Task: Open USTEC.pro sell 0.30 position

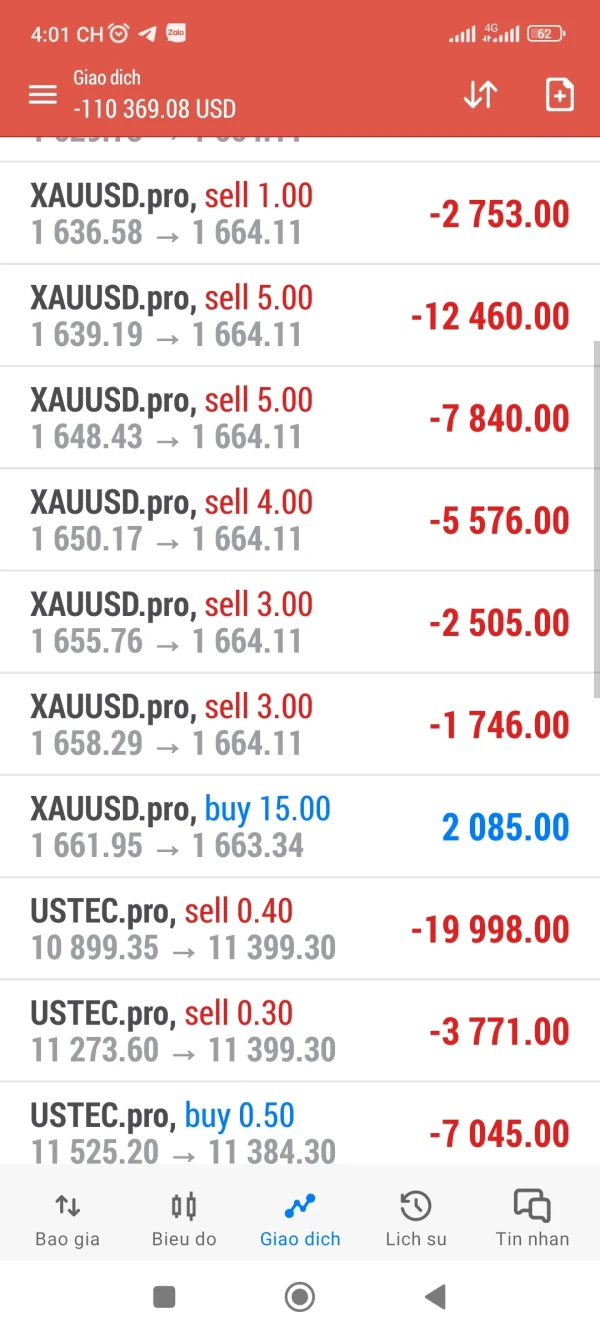Action: pos(300,1031)
